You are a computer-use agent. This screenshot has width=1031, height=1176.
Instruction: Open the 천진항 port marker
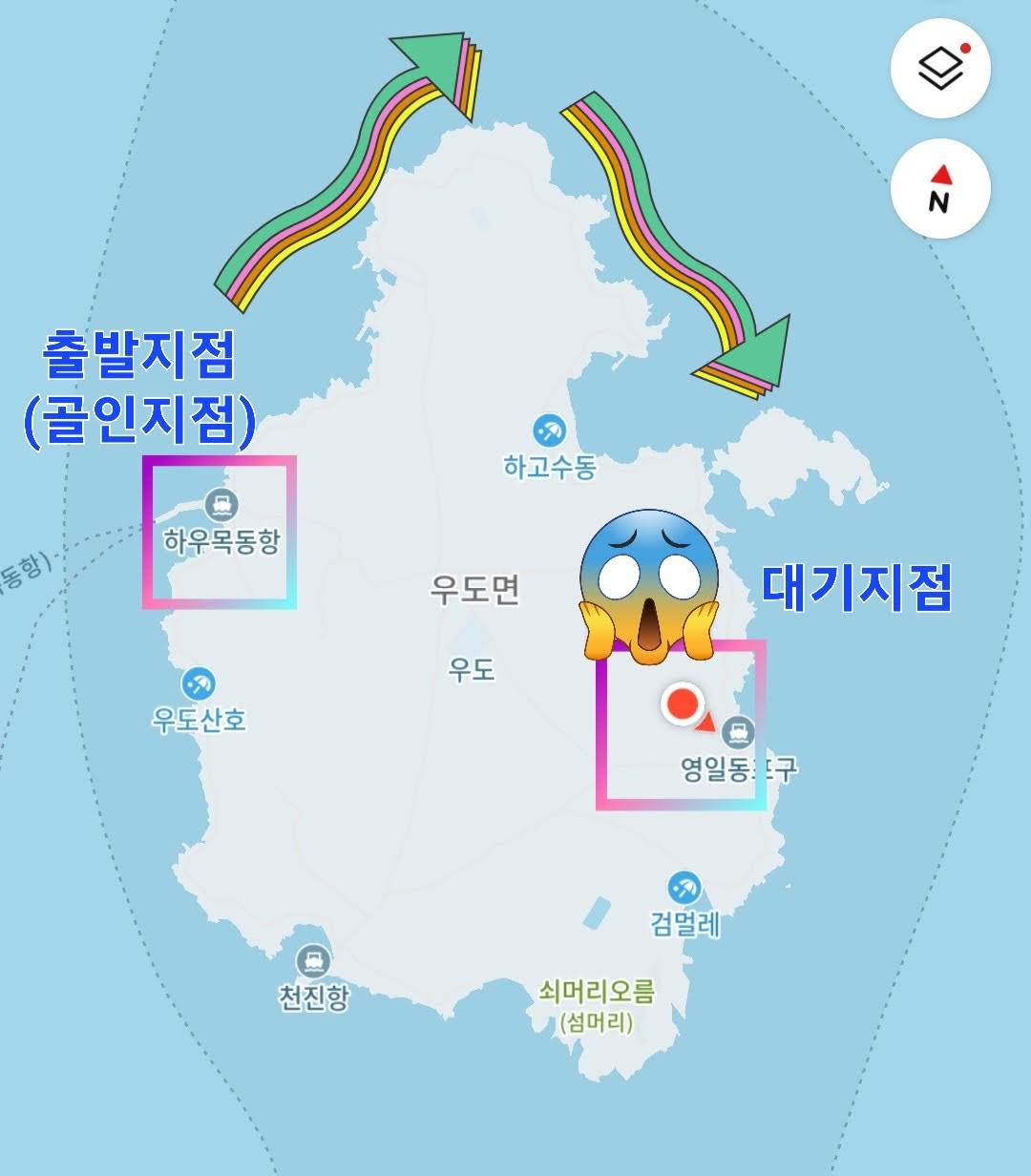pyautogui.click(x=313, y=961)
